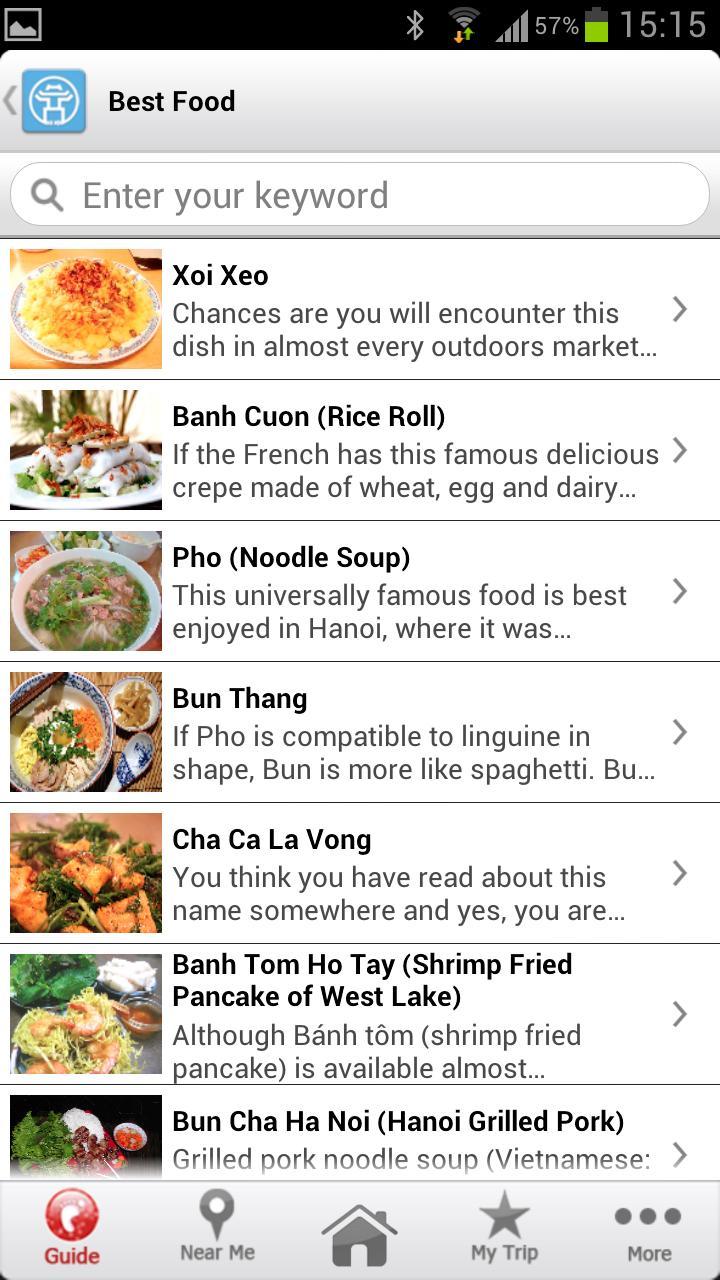Tap the back arrow next to Best Food
The image size is (720, 1280).
click(x=8, y=100)
